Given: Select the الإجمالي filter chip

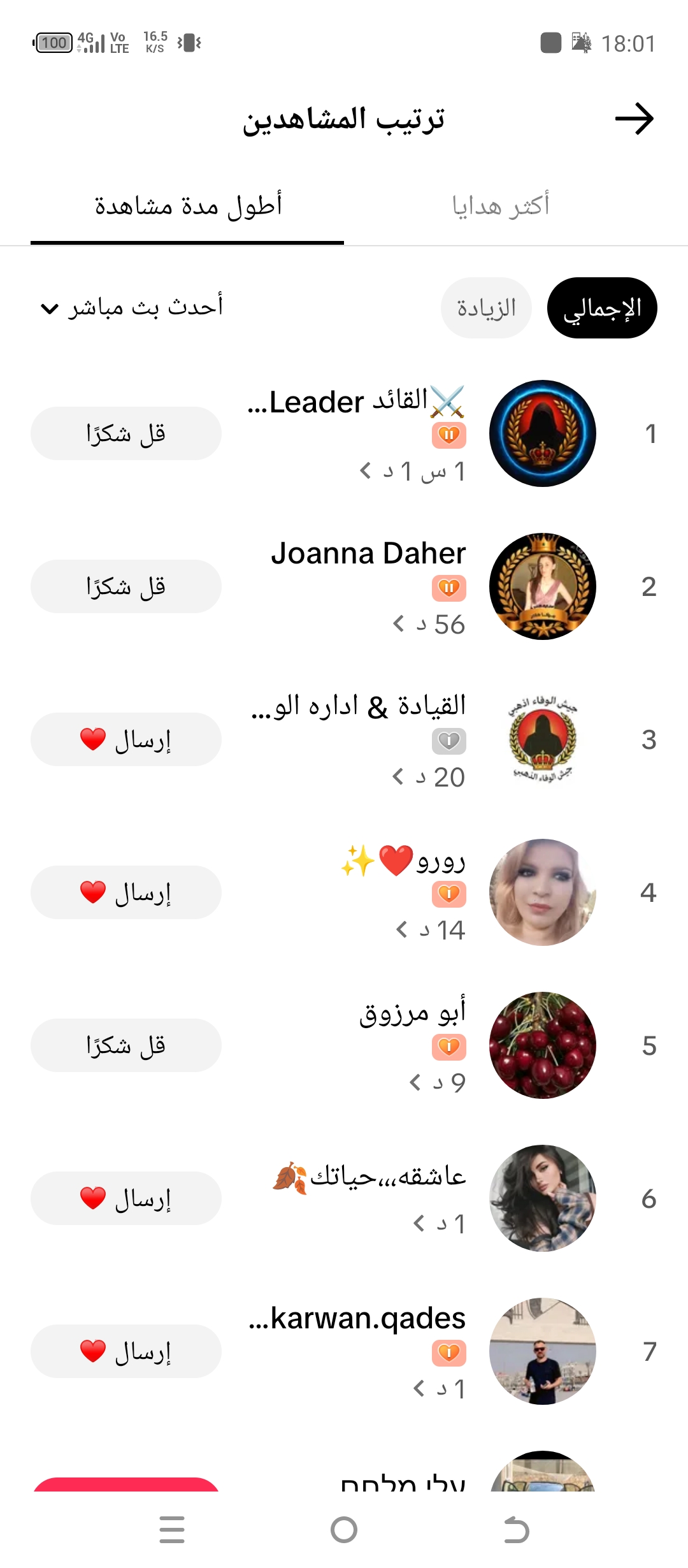Looking at the screenshot, I should pyautogui.click(x=602, y=309).
